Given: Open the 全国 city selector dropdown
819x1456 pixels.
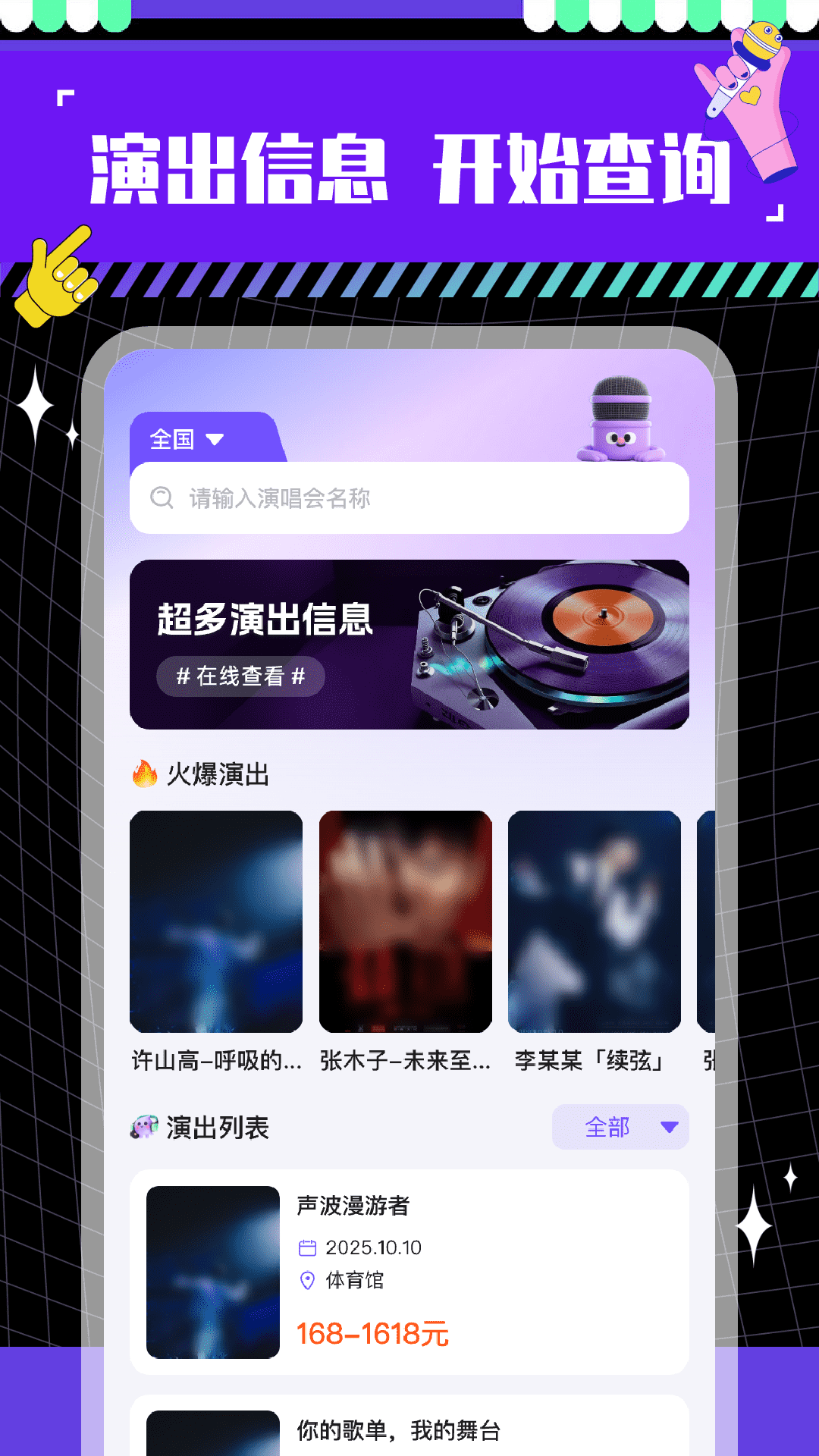Looking at the screenshot, I should pyautogui.click(x=173, y=438).
